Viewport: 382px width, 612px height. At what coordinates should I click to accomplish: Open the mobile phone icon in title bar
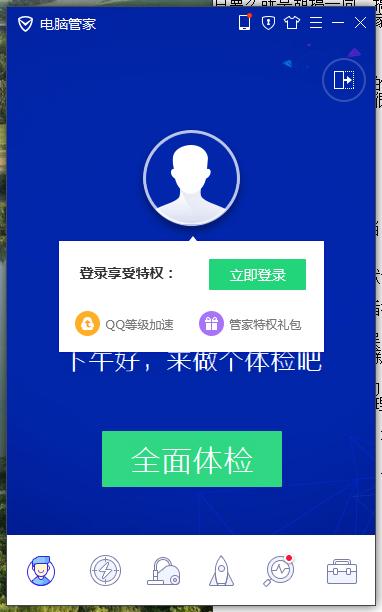click(x=244, y=22)
